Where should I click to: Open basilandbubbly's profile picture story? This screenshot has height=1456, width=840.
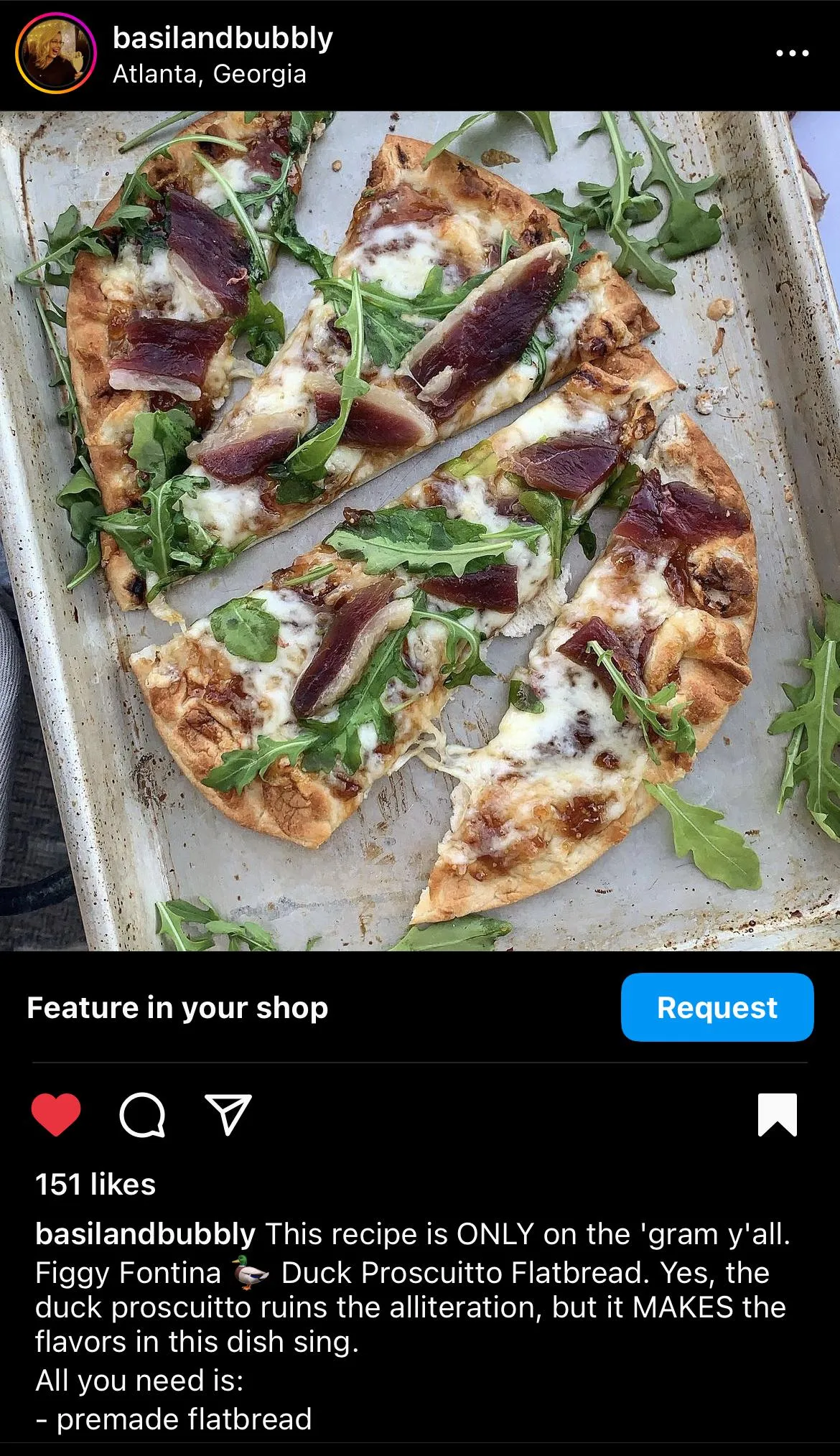(57, 55)
